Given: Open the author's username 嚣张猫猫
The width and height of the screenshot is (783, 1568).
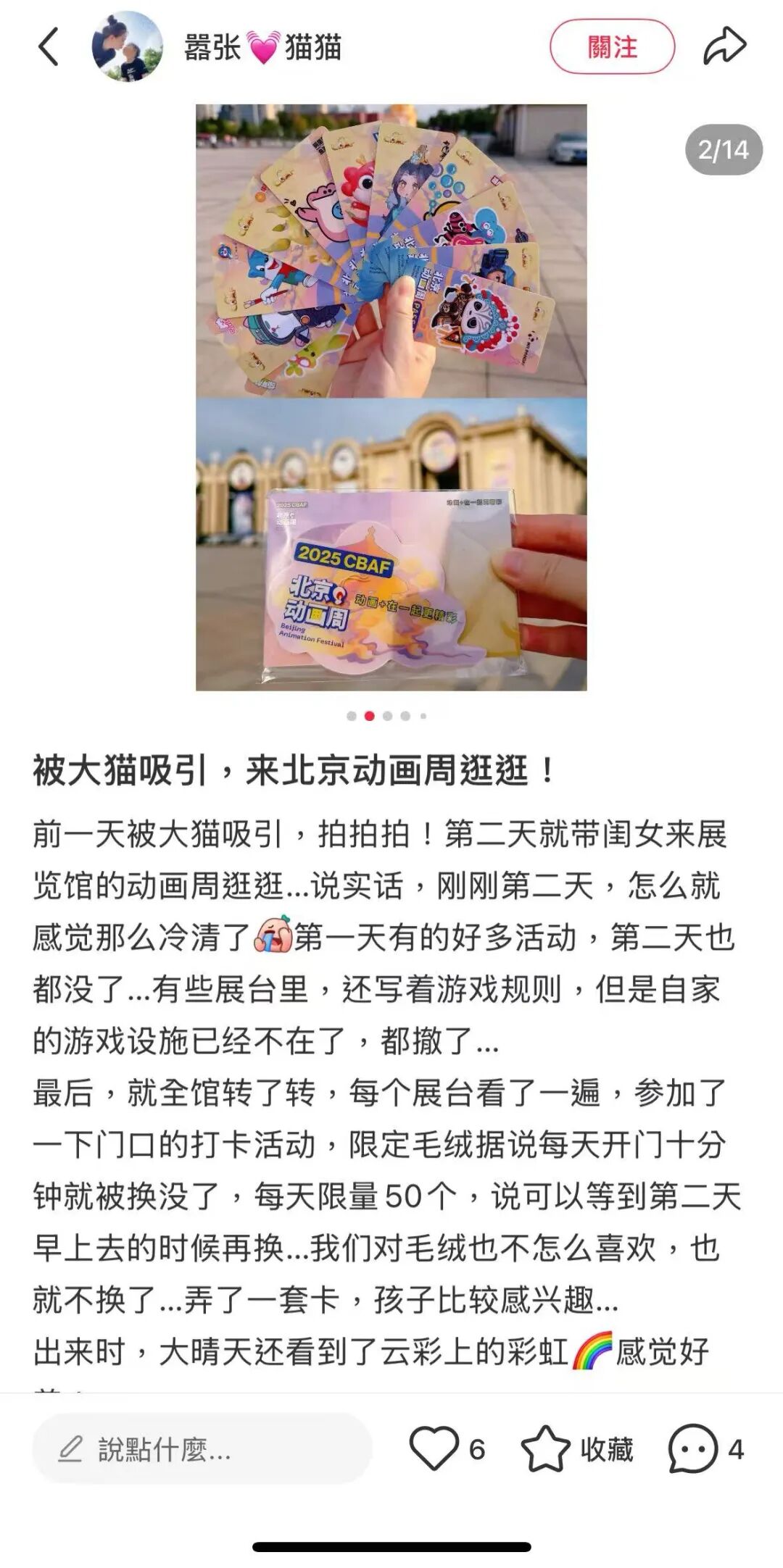Looking at the screenshot, I should (x=262, y=48).
